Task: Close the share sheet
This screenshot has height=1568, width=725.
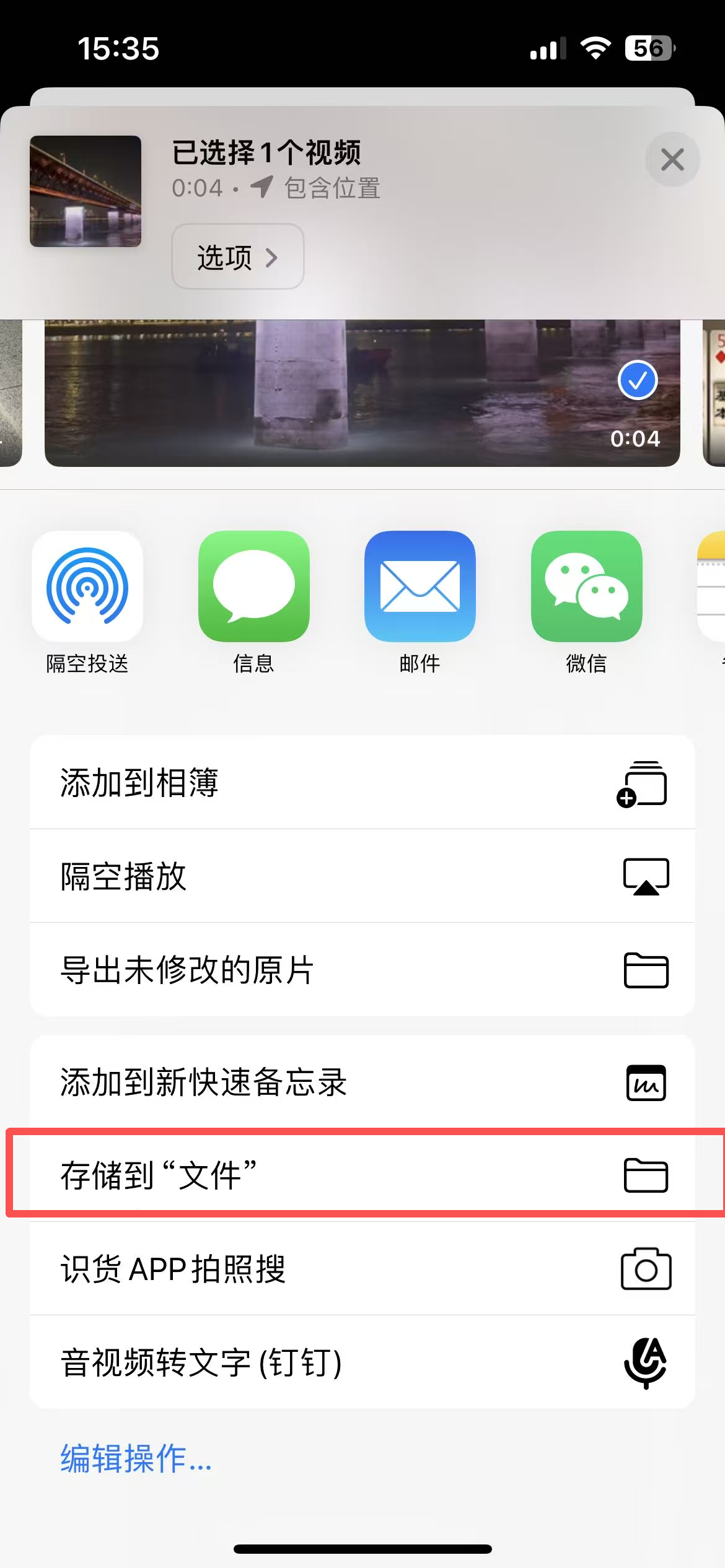Action: pyautogui.click(x=672, y=160)
